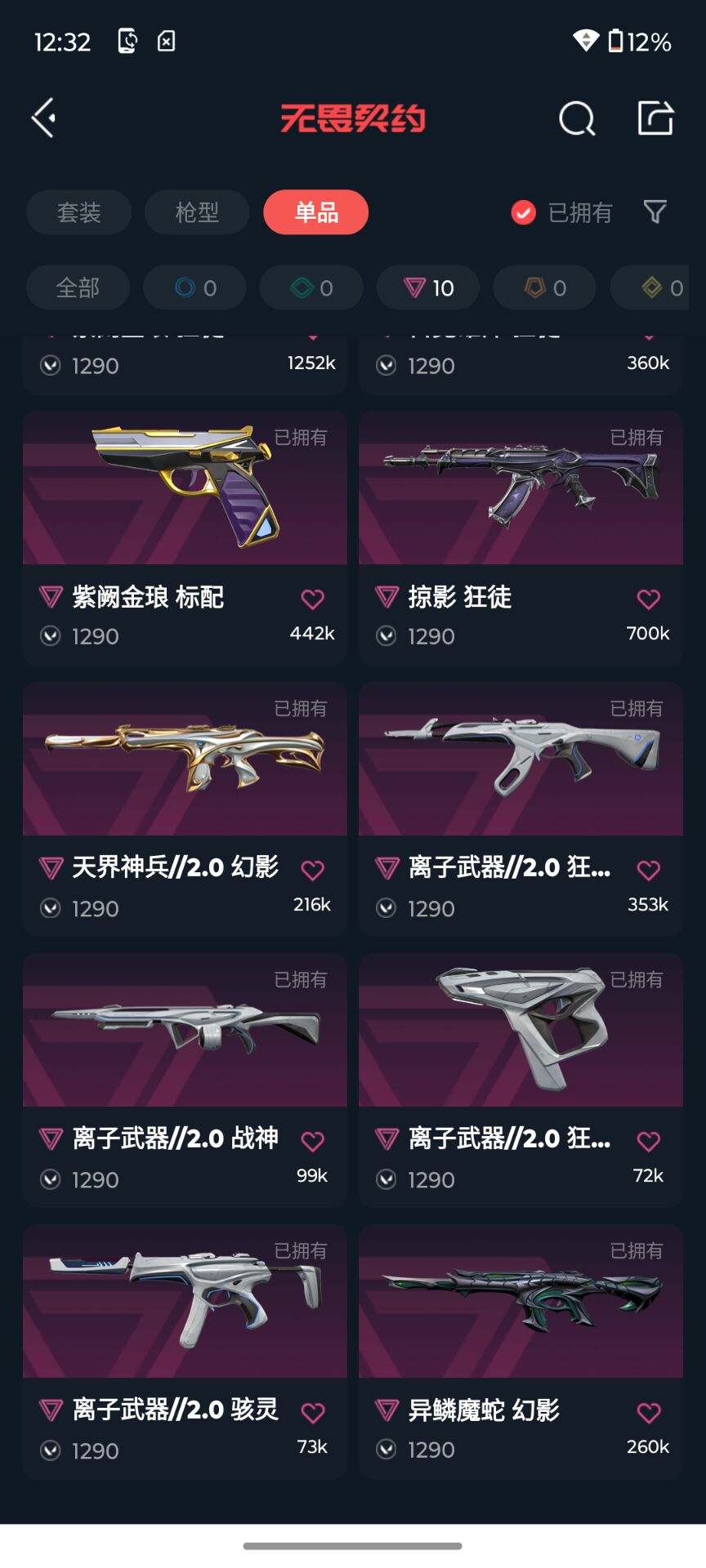
Task: Like the 掠影 狂徒 skin
Action: 649,599
